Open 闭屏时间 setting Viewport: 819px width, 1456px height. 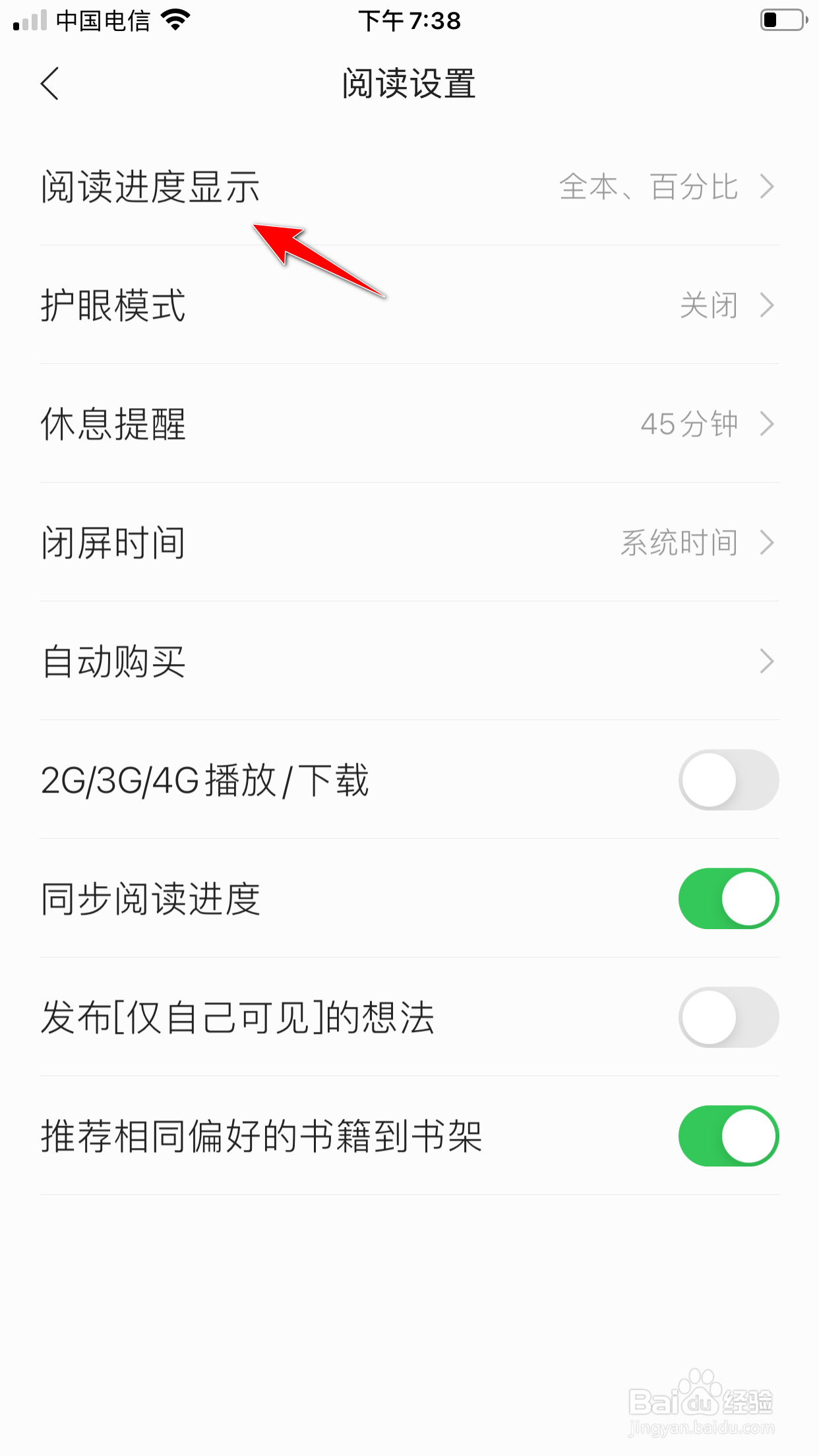tap(409, 543)
